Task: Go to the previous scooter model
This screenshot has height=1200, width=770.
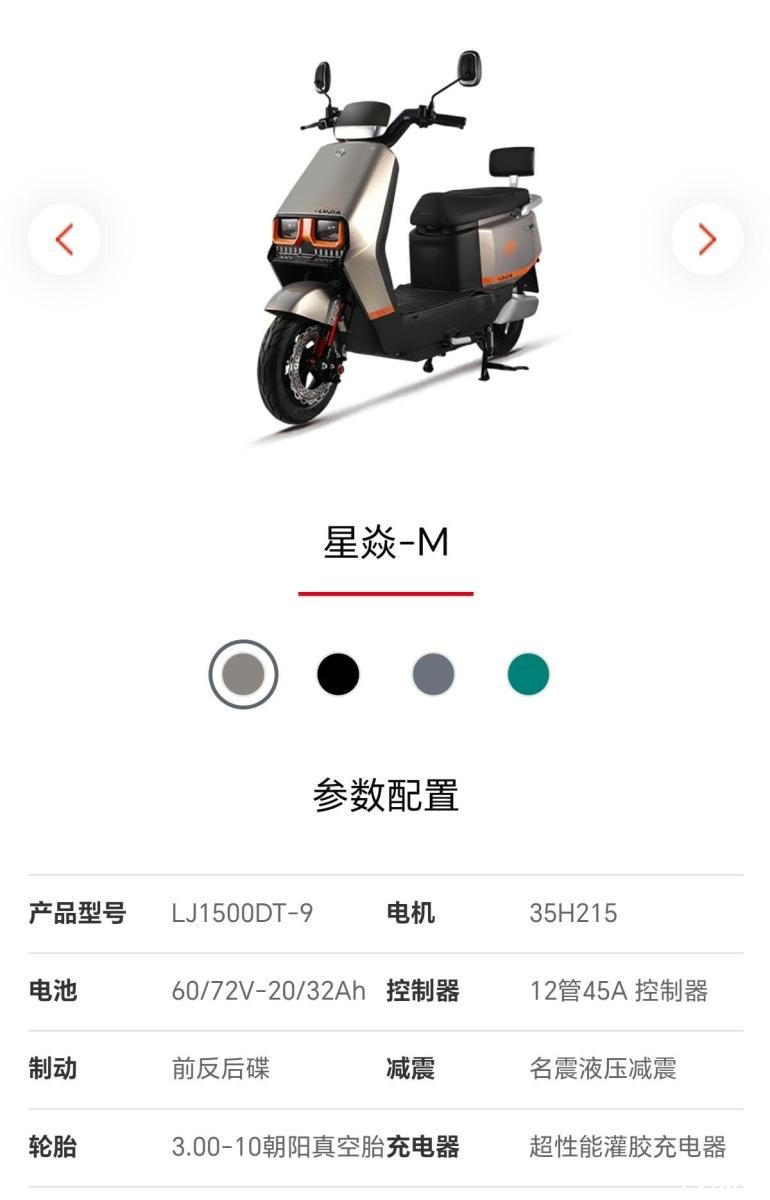Action: (64, 240)
